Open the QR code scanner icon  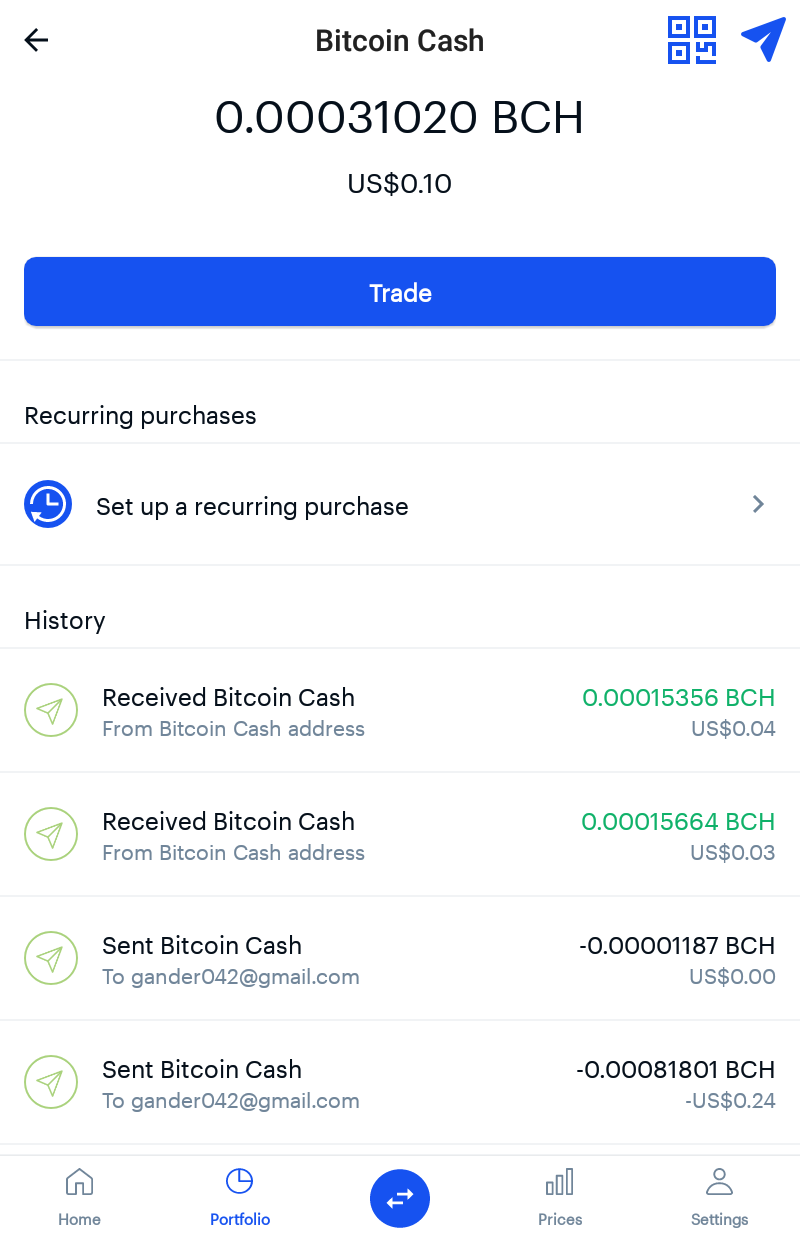(x=692, y=40)
